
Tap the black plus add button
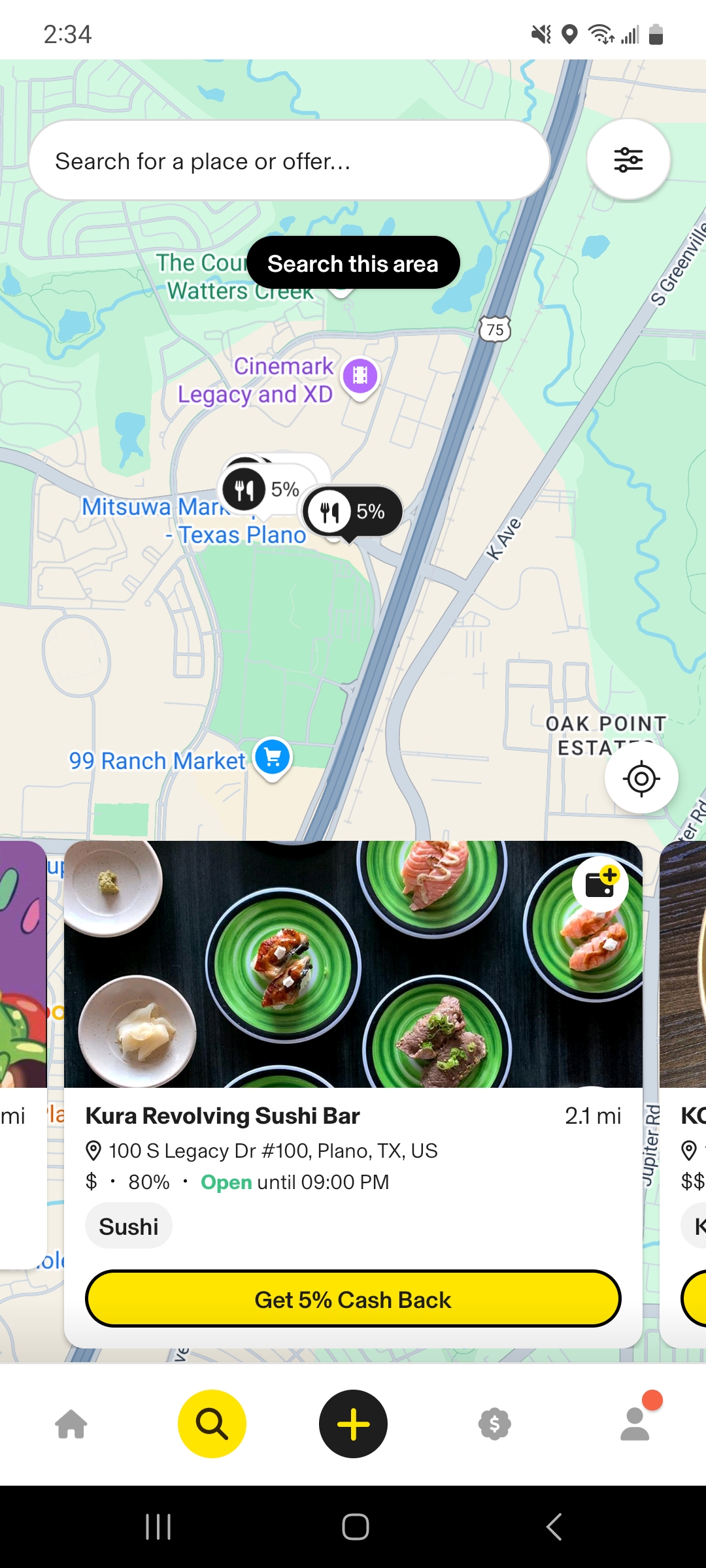[353, 1424]
